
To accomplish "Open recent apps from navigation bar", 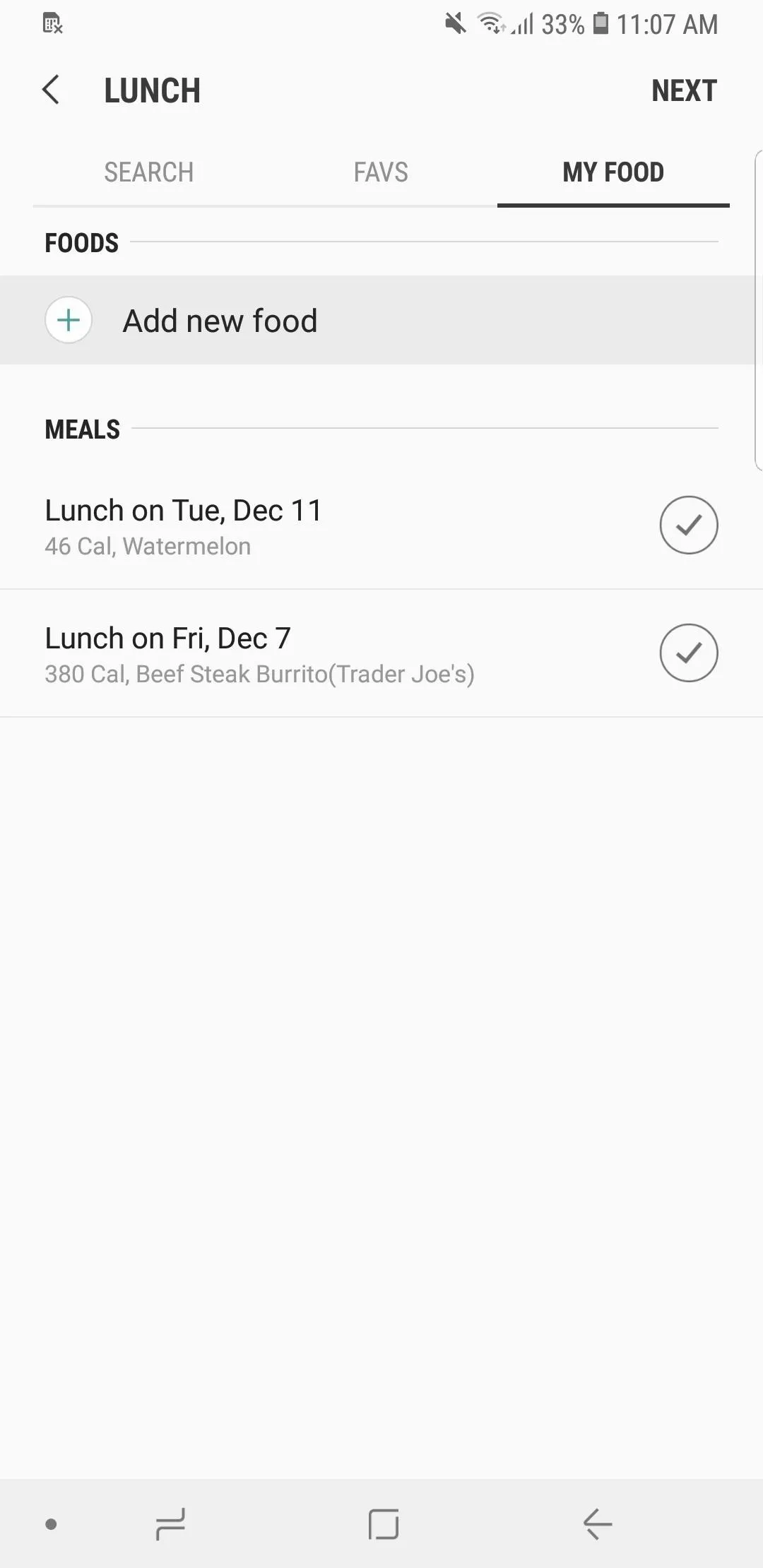I will 170,1524.
